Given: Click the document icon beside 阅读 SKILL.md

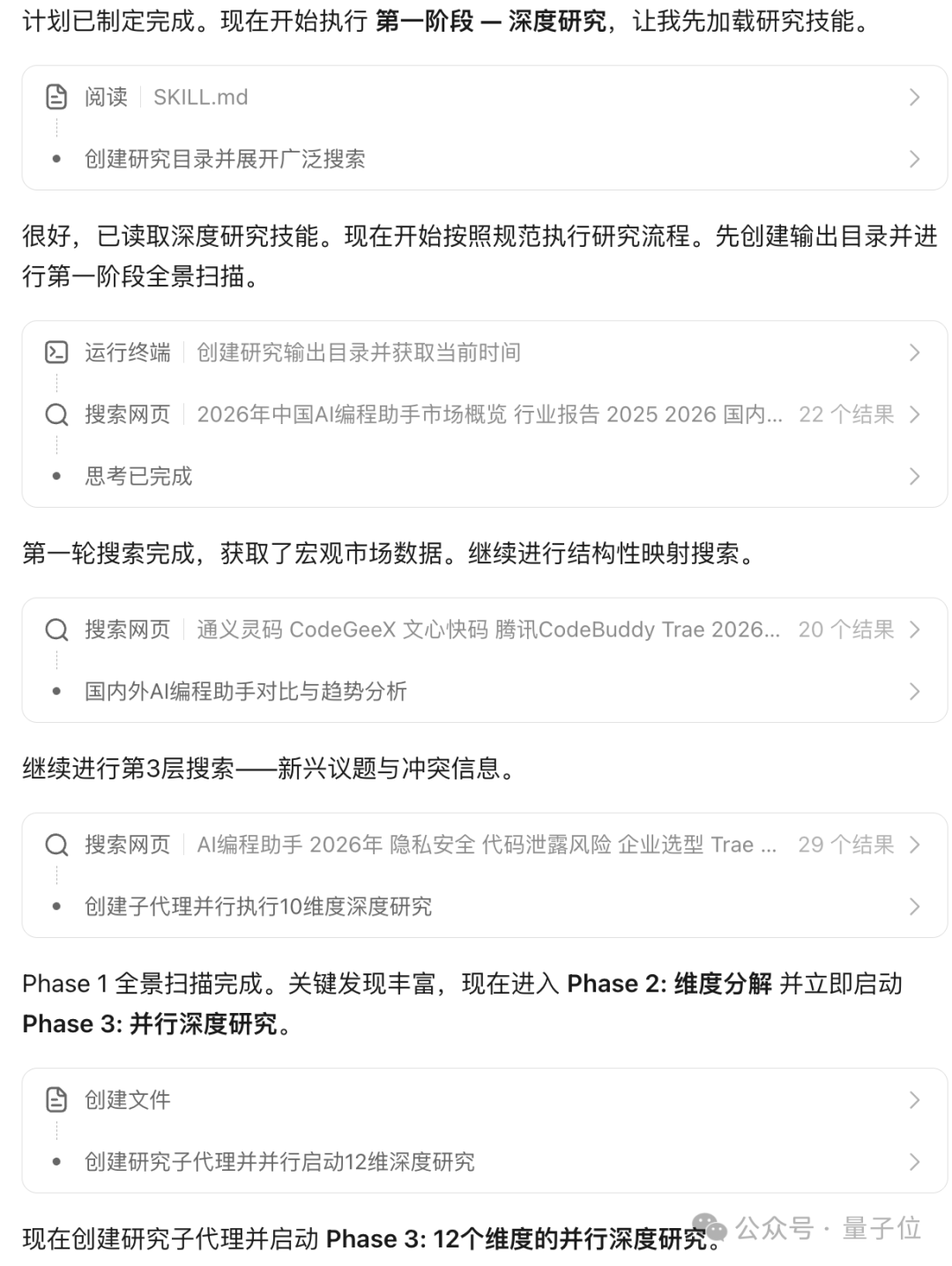Looking at the screenshot, I should pyautogui.click(x=58, y=96).
